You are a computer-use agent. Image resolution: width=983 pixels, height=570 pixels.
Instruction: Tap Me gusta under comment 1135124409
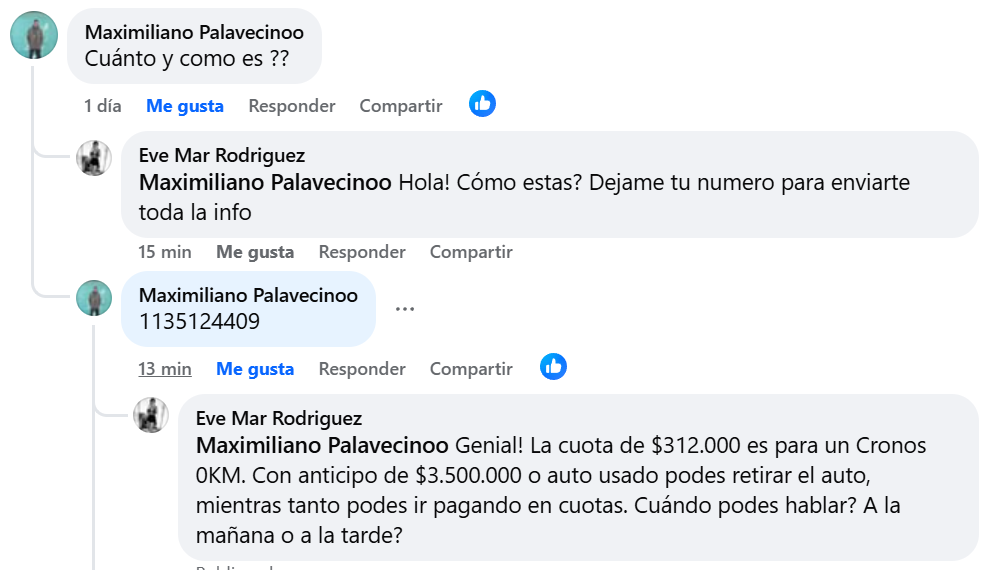(x=255, y=369)
